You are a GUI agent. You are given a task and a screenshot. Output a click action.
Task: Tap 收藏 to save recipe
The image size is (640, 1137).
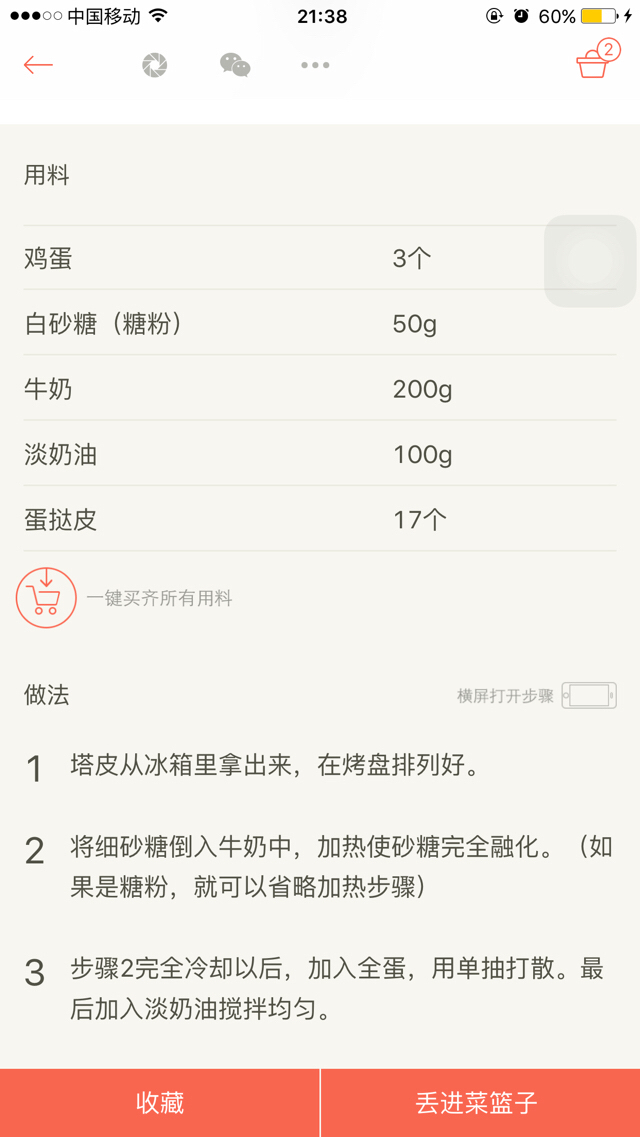tap(159, 1103)
